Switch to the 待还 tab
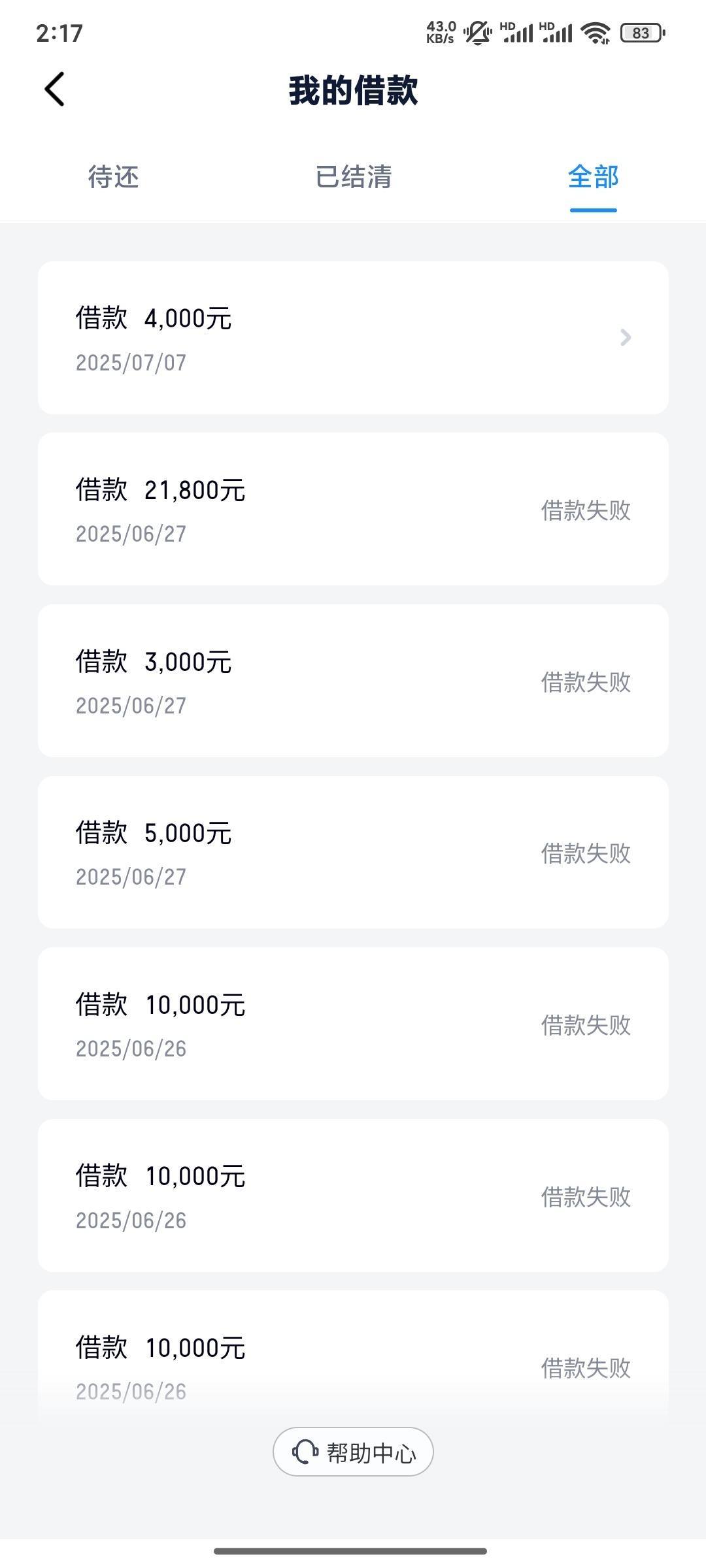The width and height of the screenshot is (706, 1568). pyautogui.click(x=114, y=177)
